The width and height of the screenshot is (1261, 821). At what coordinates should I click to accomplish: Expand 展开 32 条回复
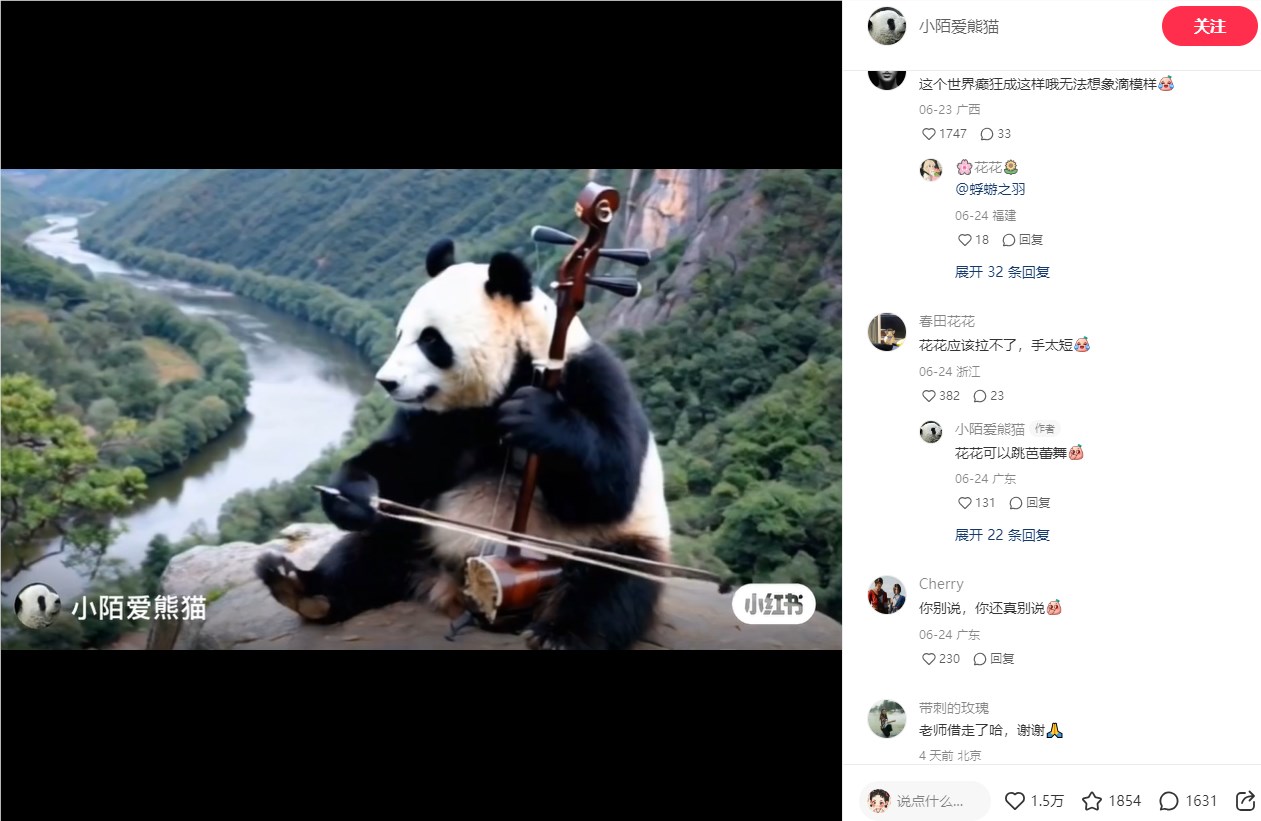(1001, 272)
